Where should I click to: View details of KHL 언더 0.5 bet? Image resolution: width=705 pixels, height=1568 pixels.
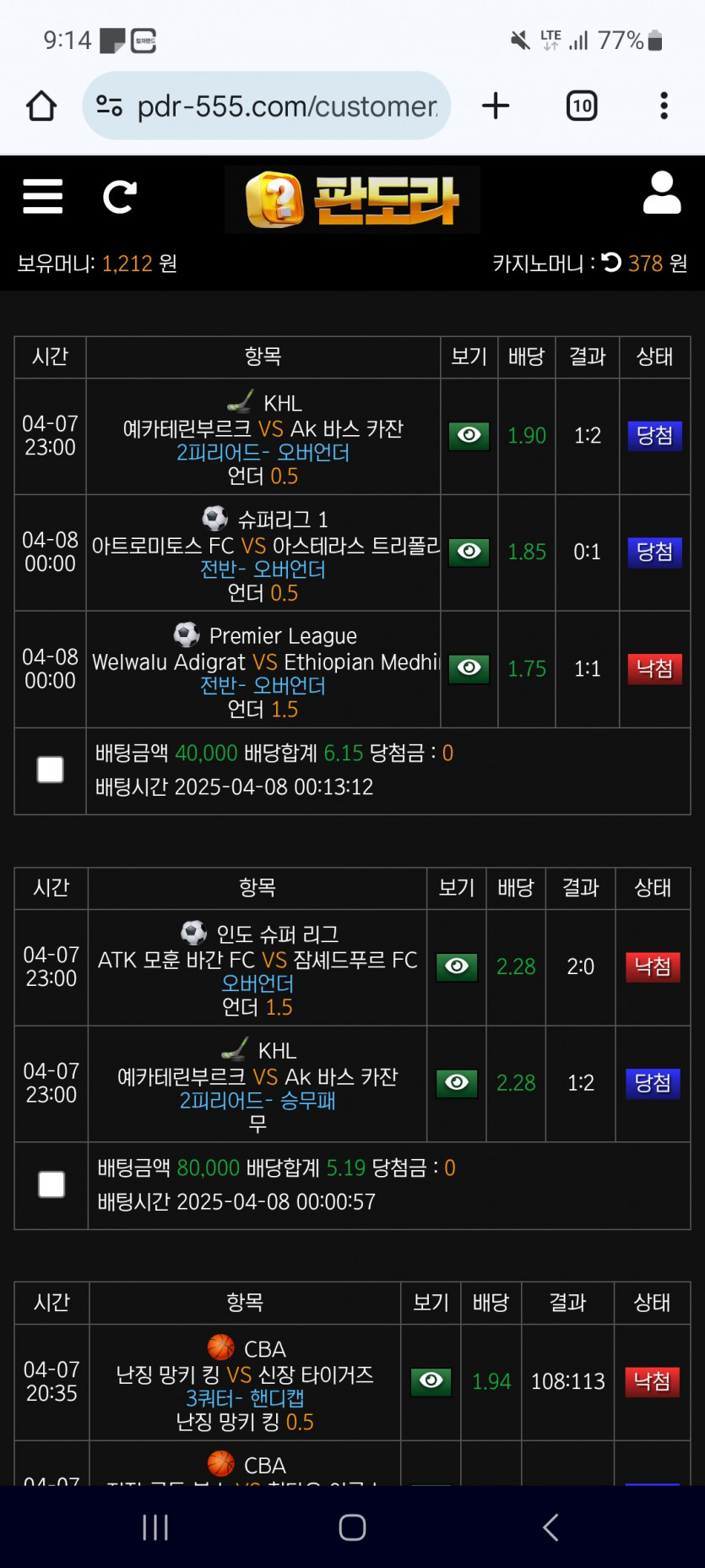(469, 435)
